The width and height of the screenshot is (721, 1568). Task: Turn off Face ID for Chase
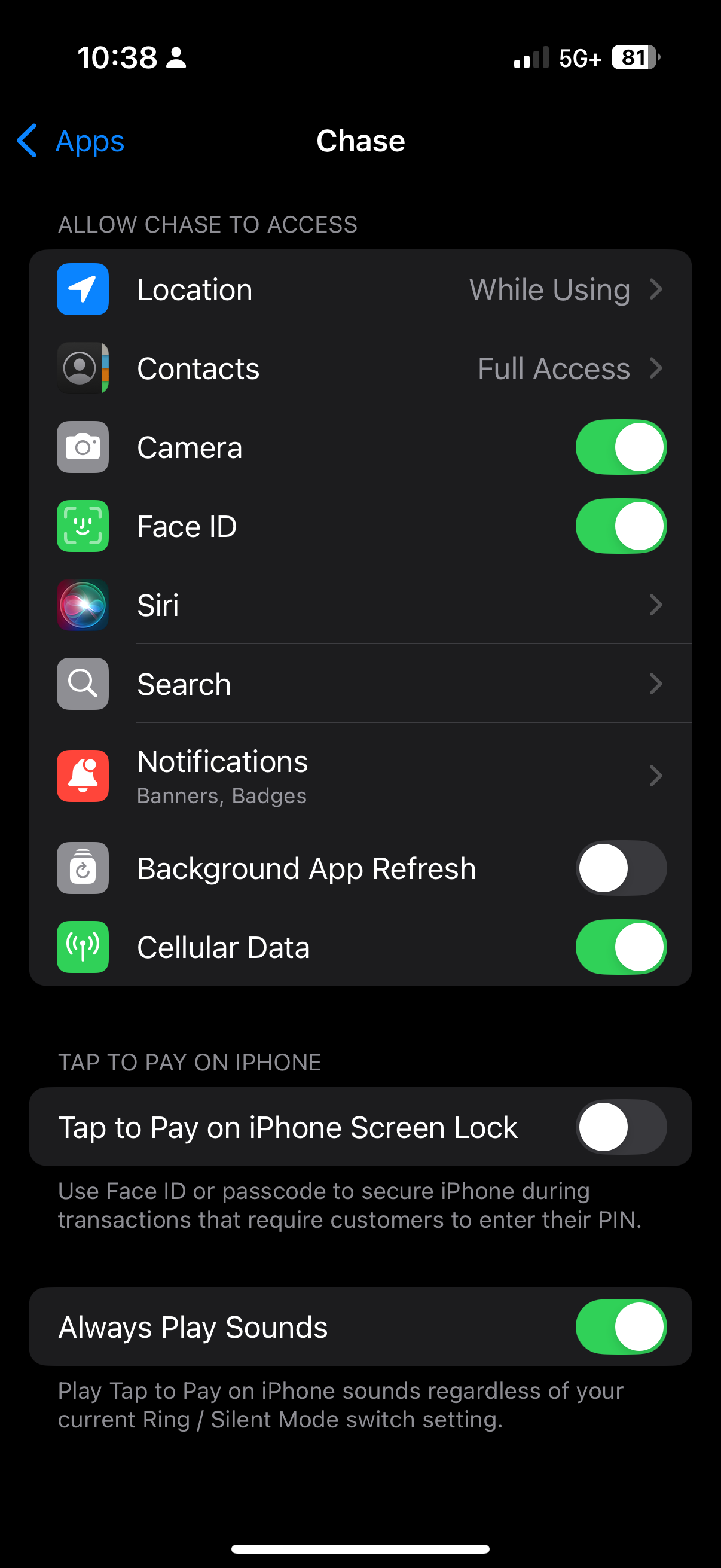click(x=621, y=526)
